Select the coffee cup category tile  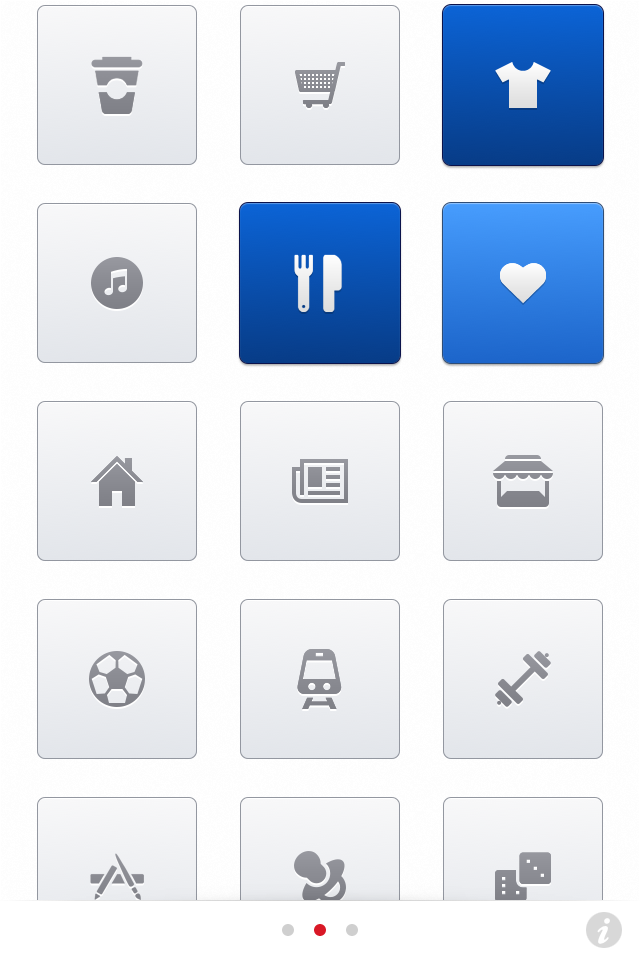pyautogui.click(x=117, y=85)
